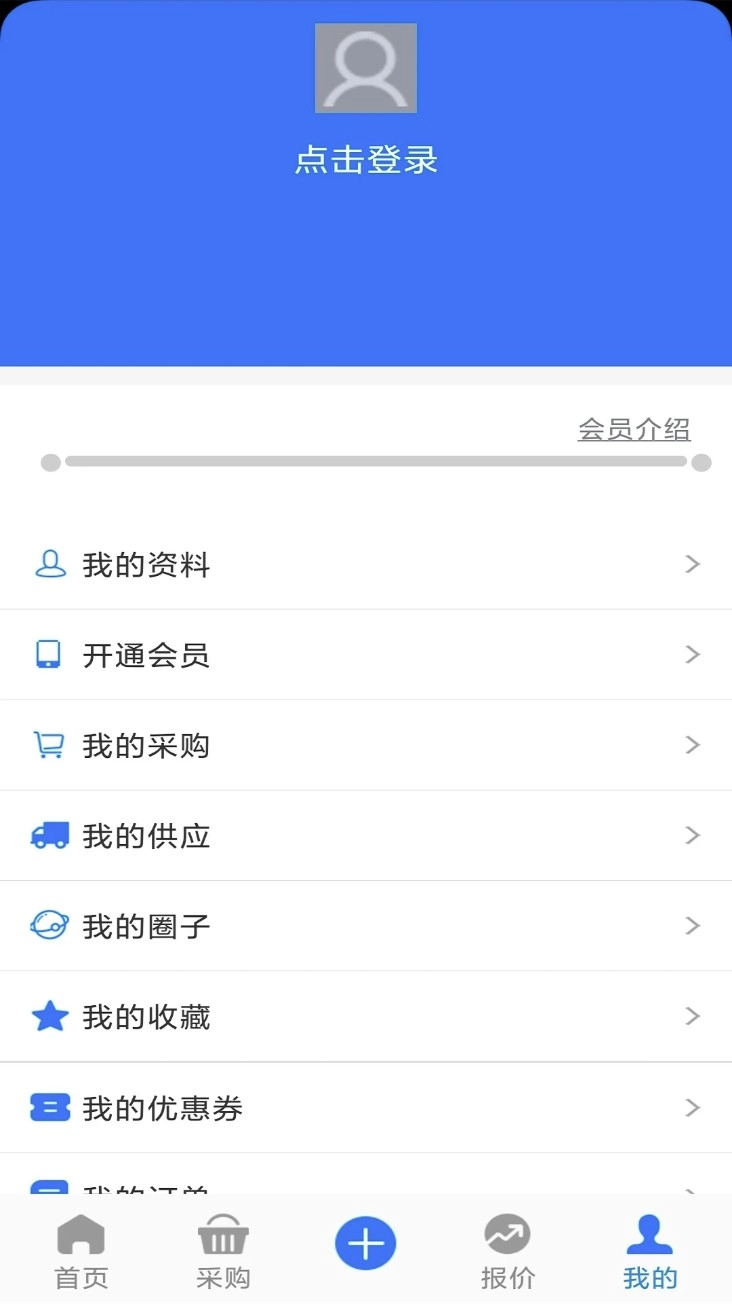Select the 采购 shopping basket icon
Viewport: 732px width, 1304px height.
pos(222,1236)
